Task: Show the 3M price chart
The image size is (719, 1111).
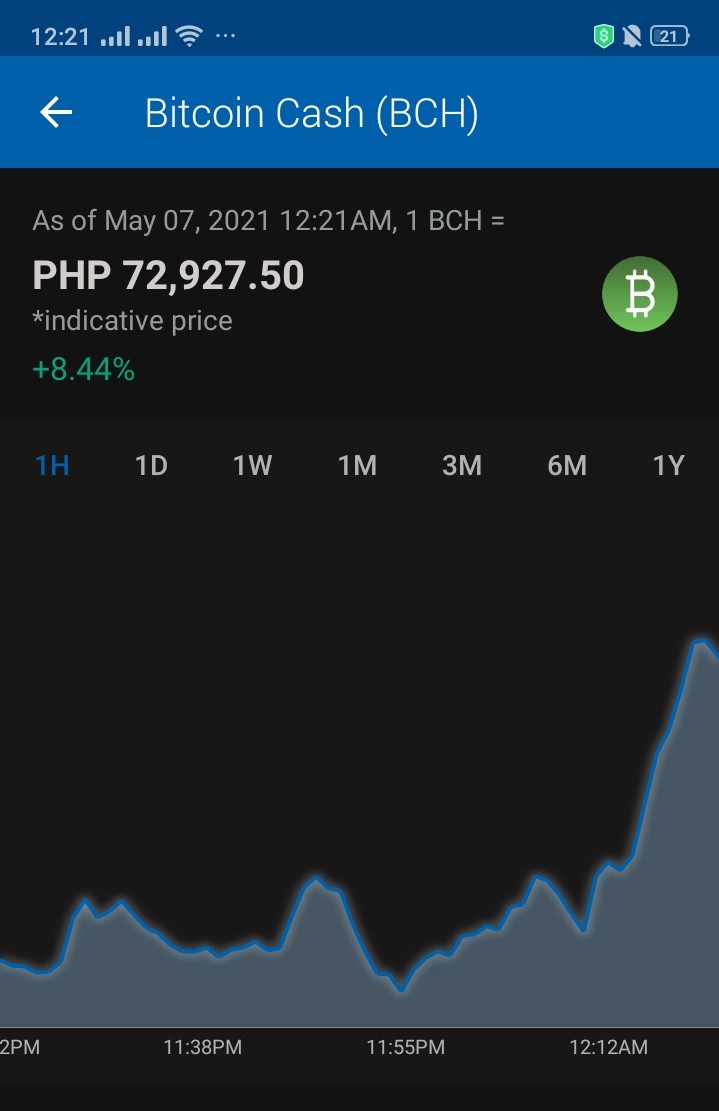Action: (x=462, y=466)
